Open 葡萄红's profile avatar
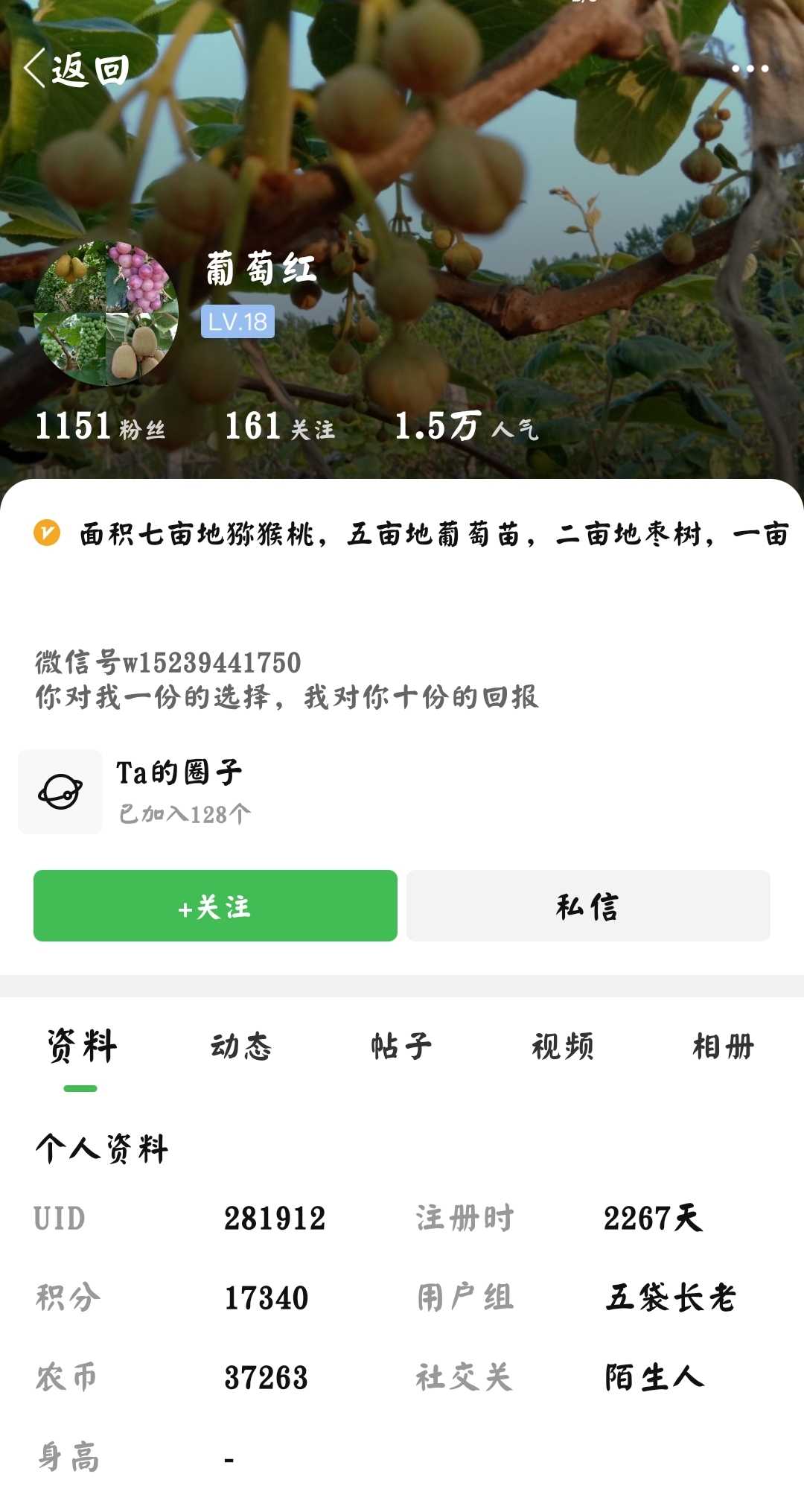Screen dimensions: 804x1512 tap(106, 313)
